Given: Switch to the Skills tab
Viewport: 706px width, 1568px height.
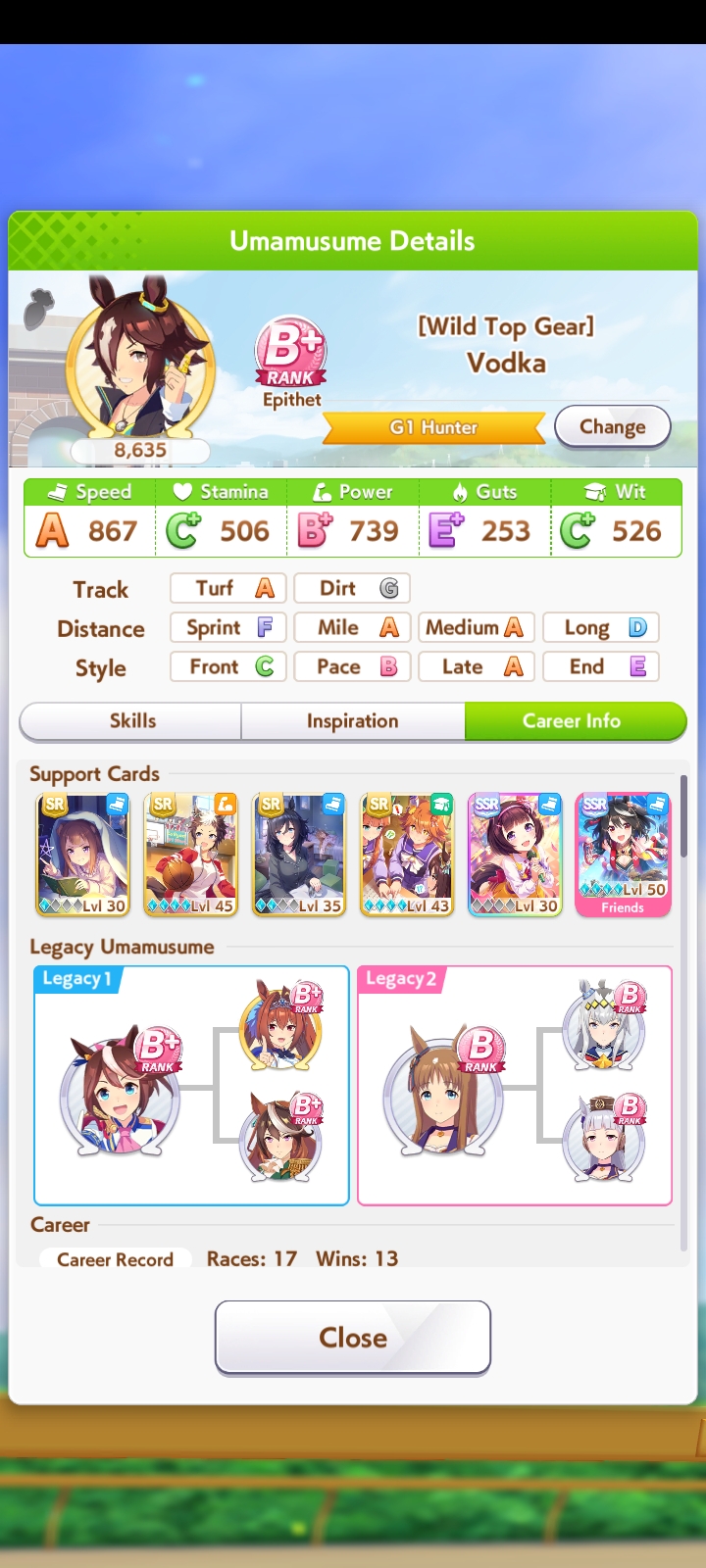Looking at the screenshot, I should click(131, 721).
